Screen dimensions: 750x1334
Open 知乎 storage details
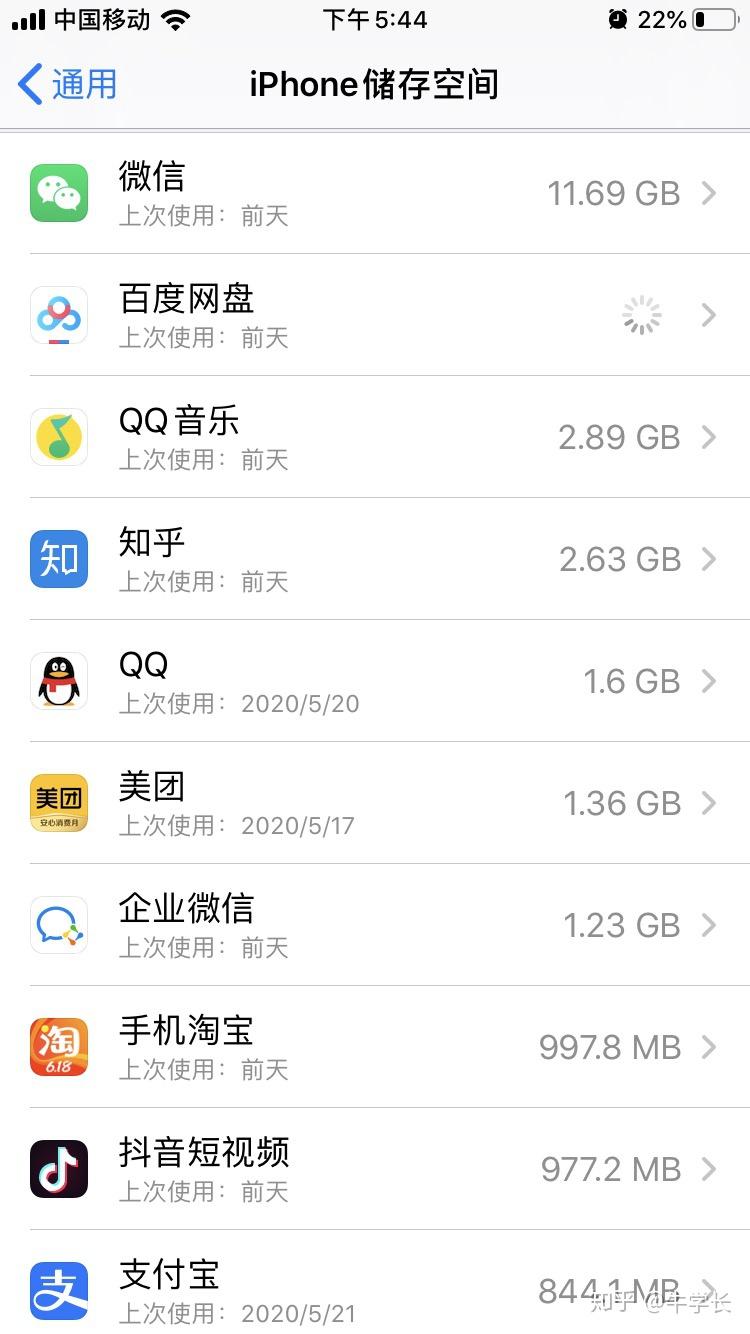pyautogui.click(x=375, y=559)
